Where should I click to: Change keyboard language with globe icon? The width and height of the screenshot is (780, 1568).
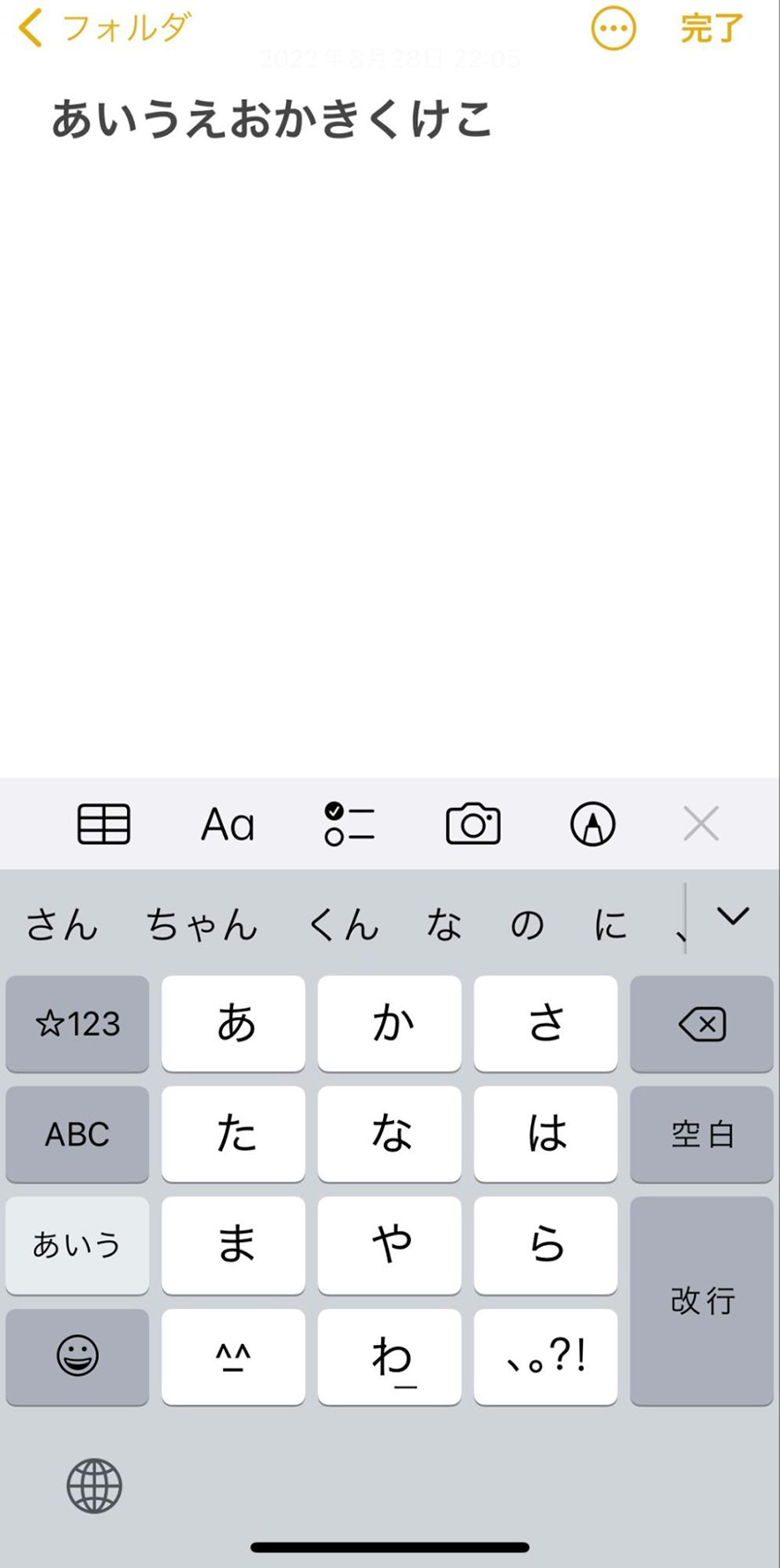click(x=94, y=1486)
